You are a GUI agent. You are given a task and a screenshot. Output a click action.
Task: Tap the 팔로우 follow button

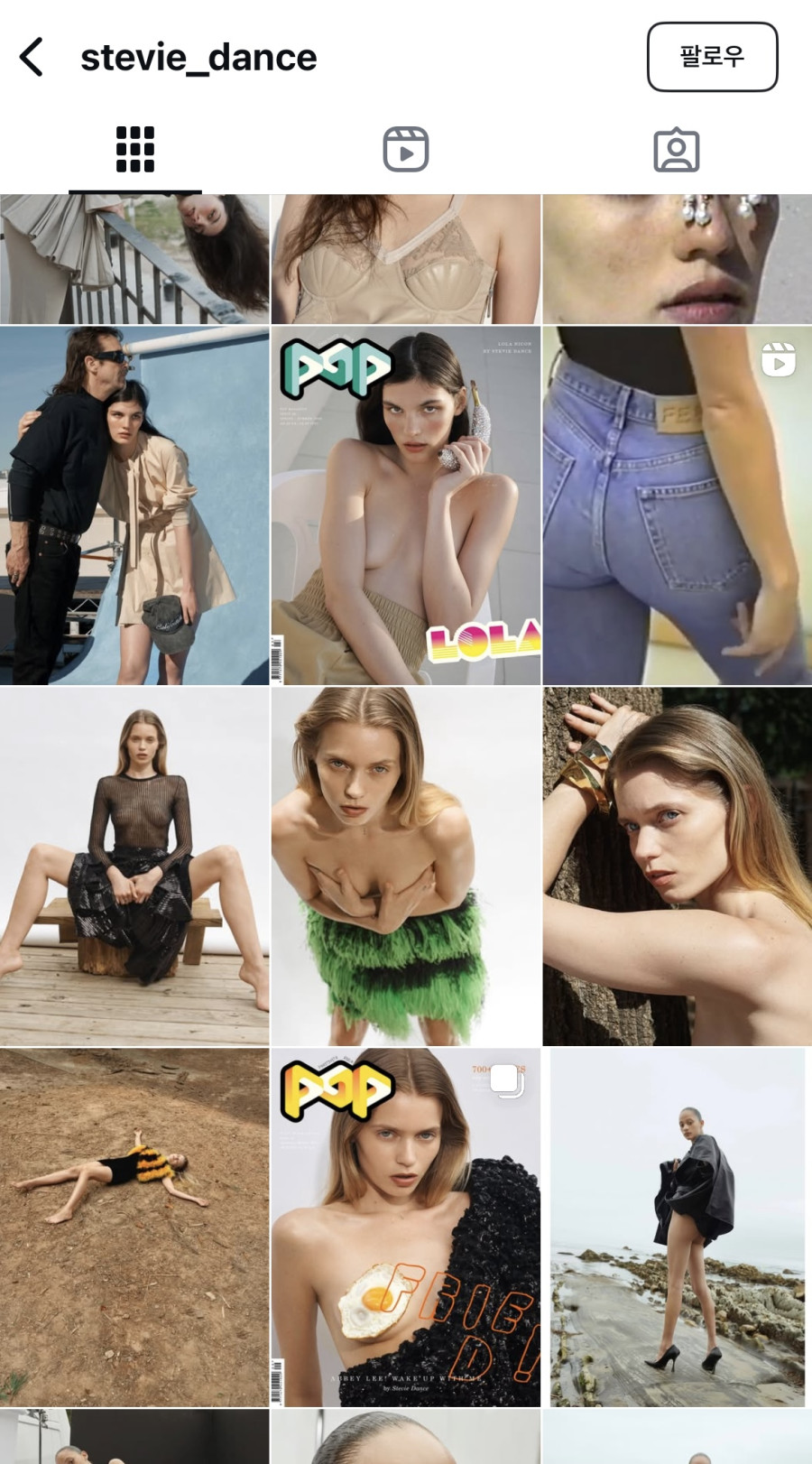[712, 57]
